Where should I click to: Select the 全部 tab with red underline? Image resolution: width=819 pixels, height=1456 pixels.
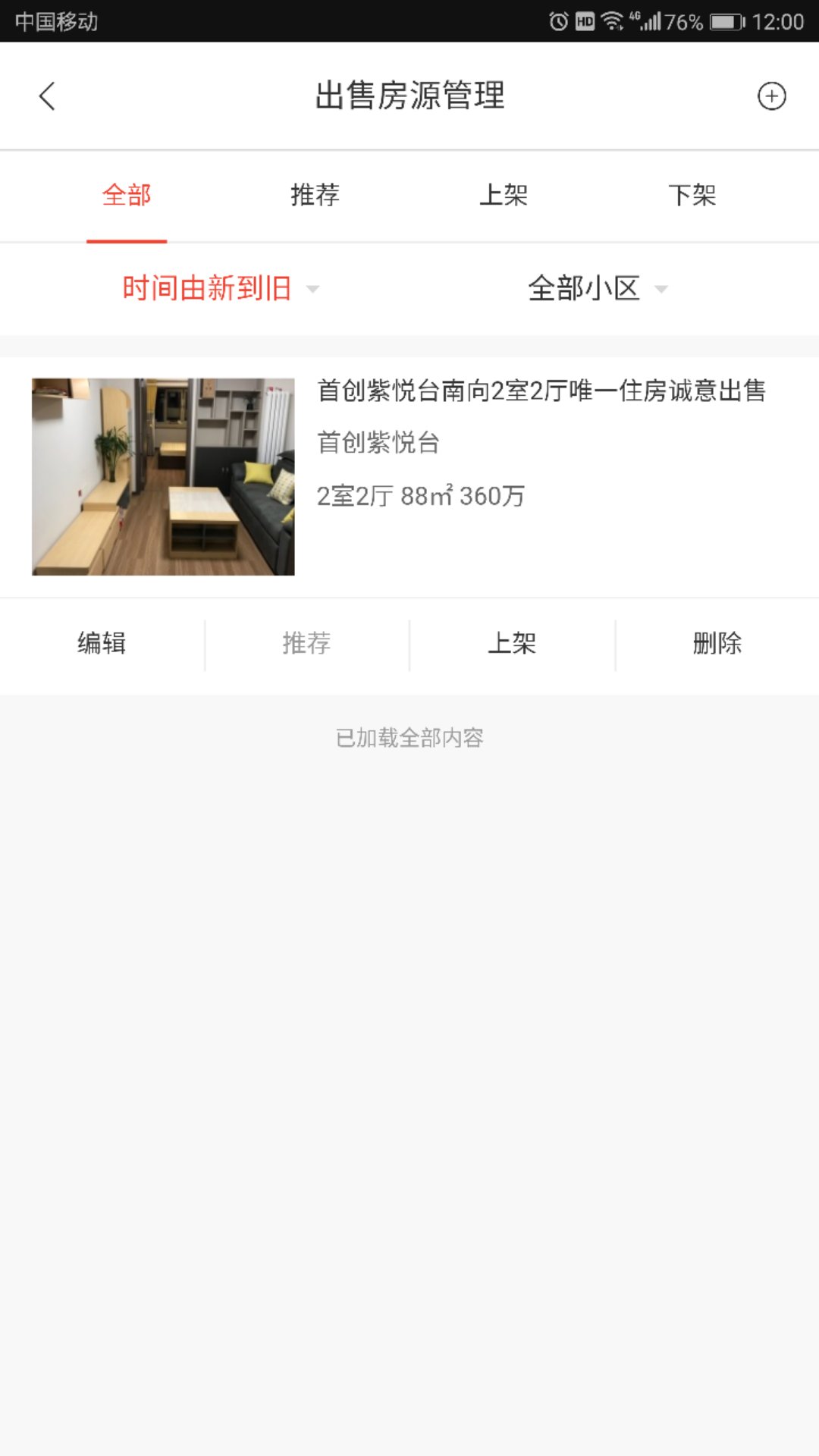[x=127, y=195]
